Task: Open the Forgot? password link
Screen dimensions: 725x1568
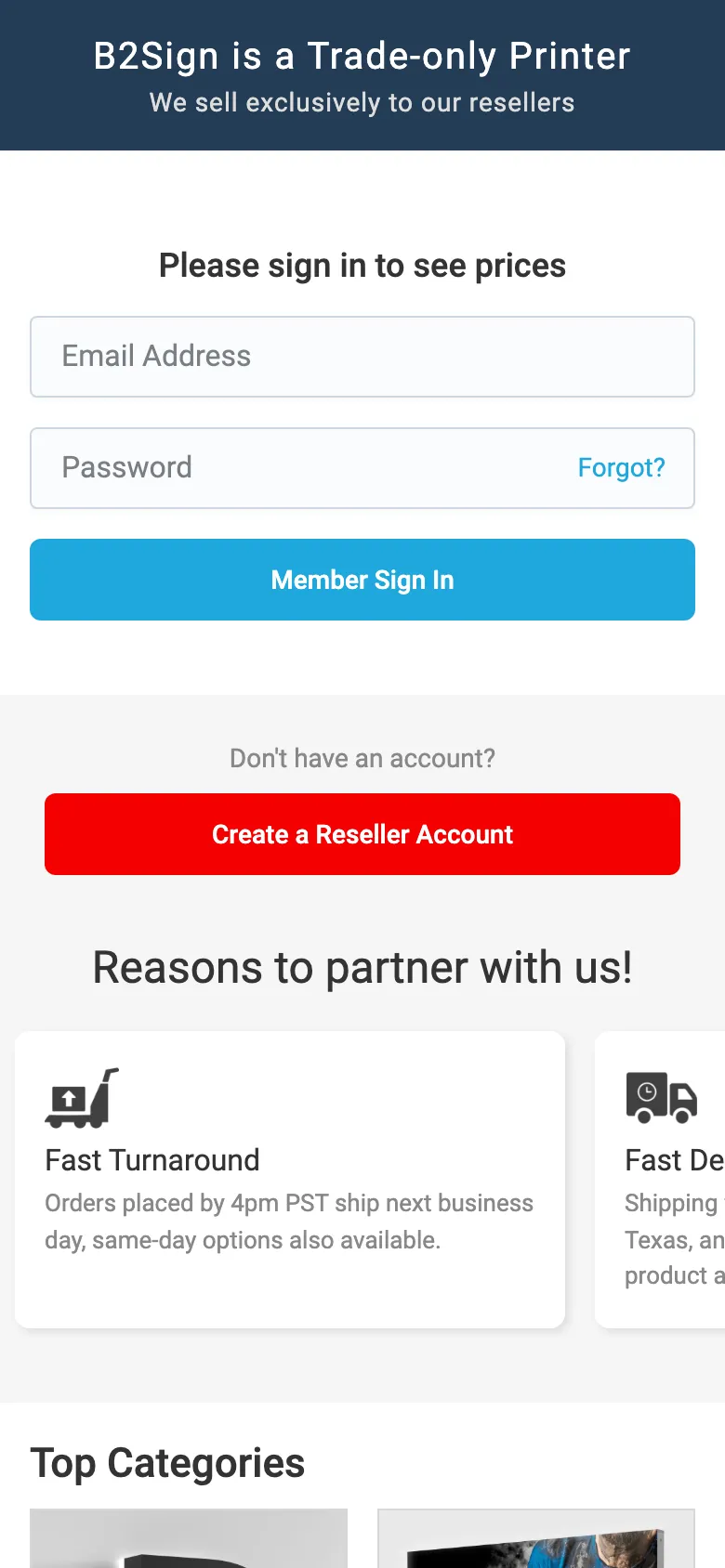Action: click(621, 468)
